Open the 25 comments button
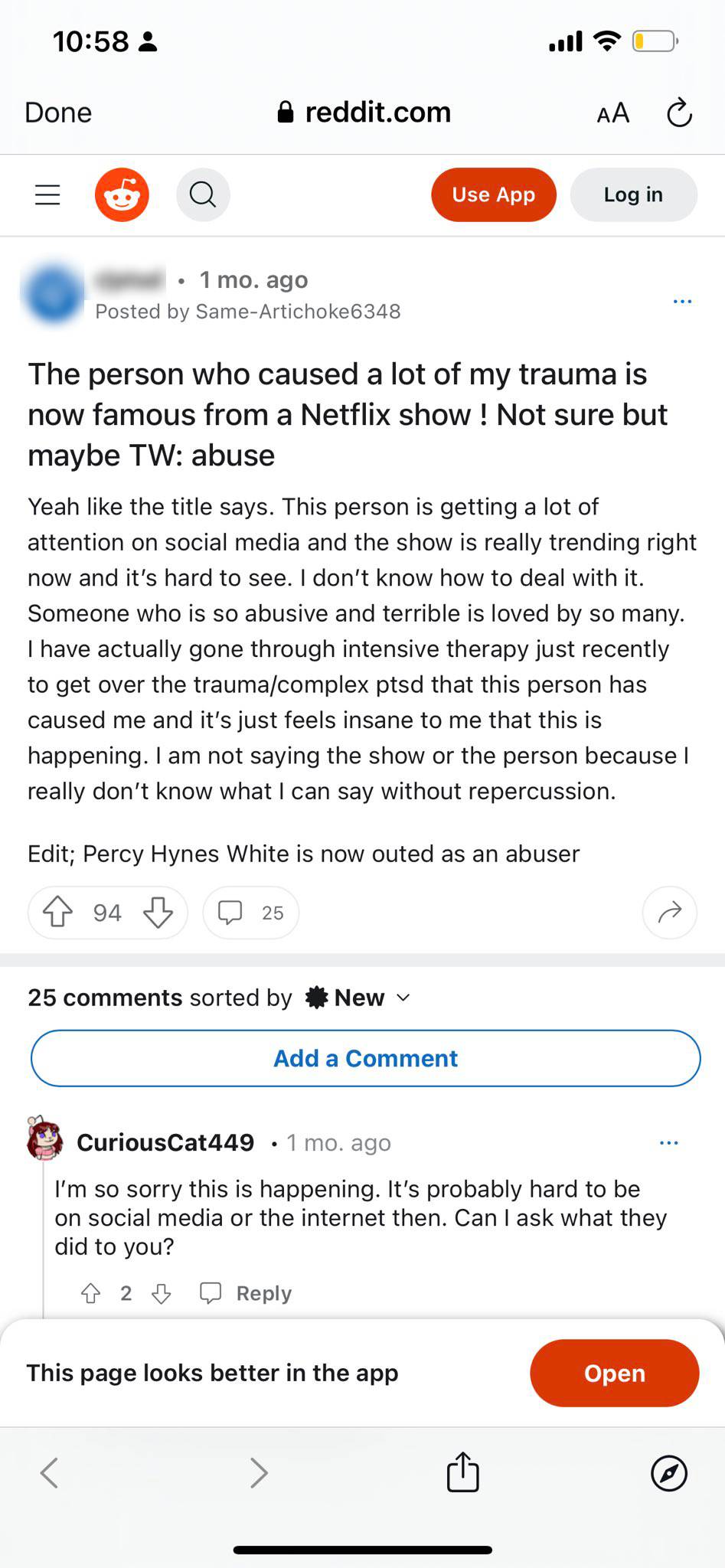The height and width of the screenshot is (1568, 725). click(x=250, y=912)
